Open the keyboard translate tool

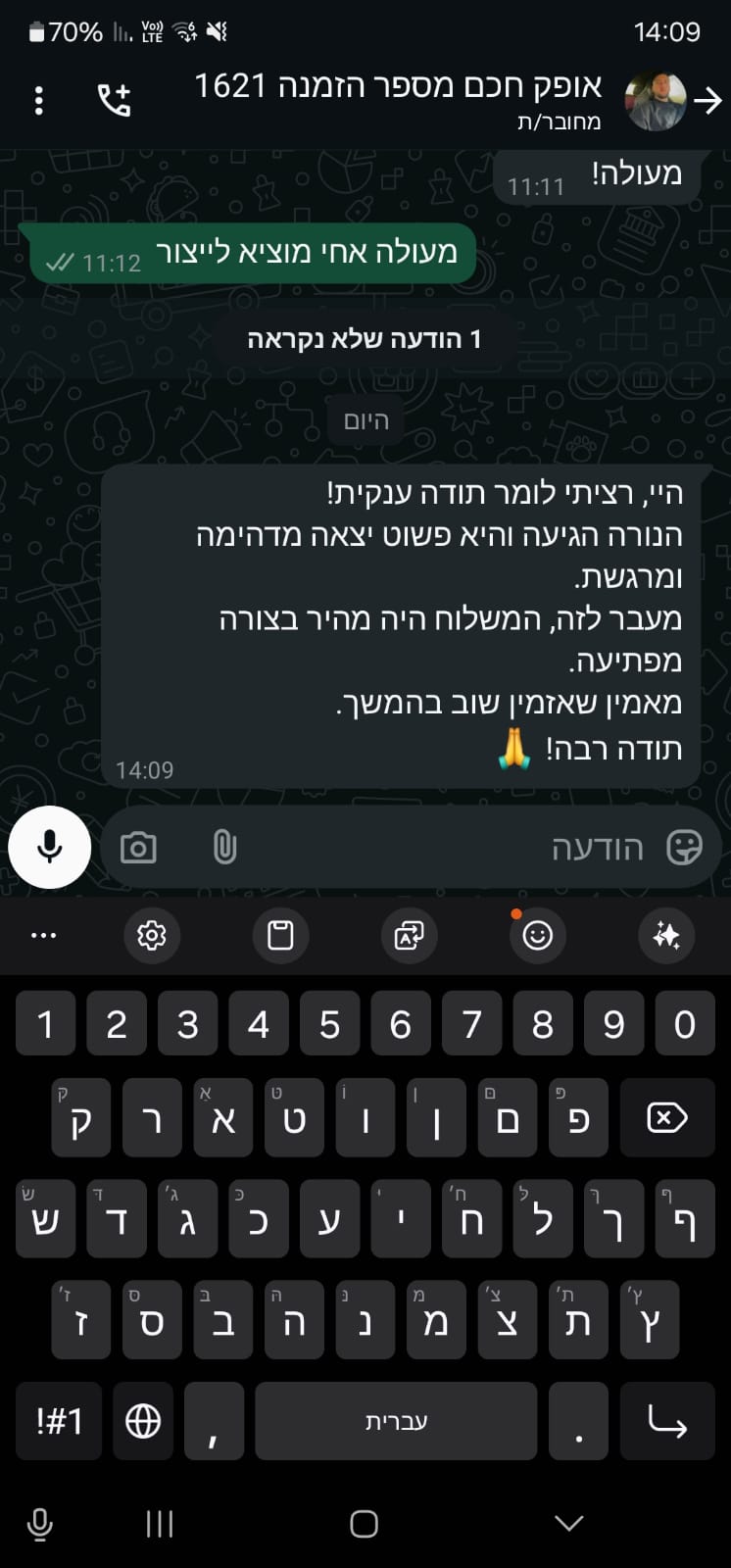click(409, 936)
